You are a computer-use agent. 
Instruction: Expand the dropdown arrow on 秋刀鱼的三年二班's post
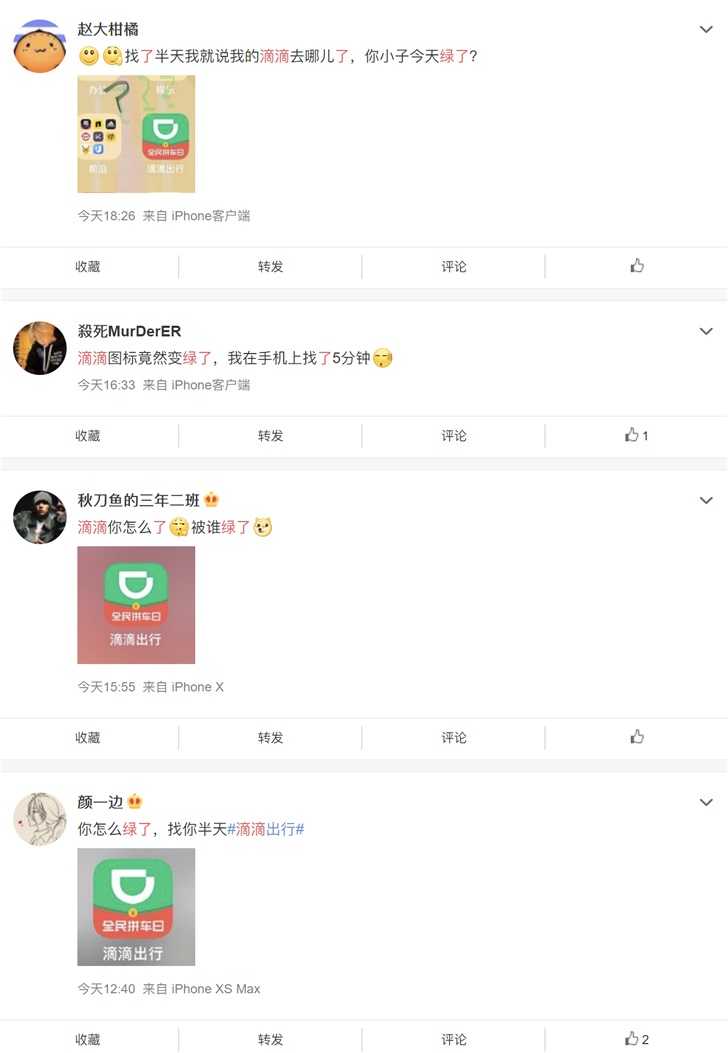tap(706, 500)
